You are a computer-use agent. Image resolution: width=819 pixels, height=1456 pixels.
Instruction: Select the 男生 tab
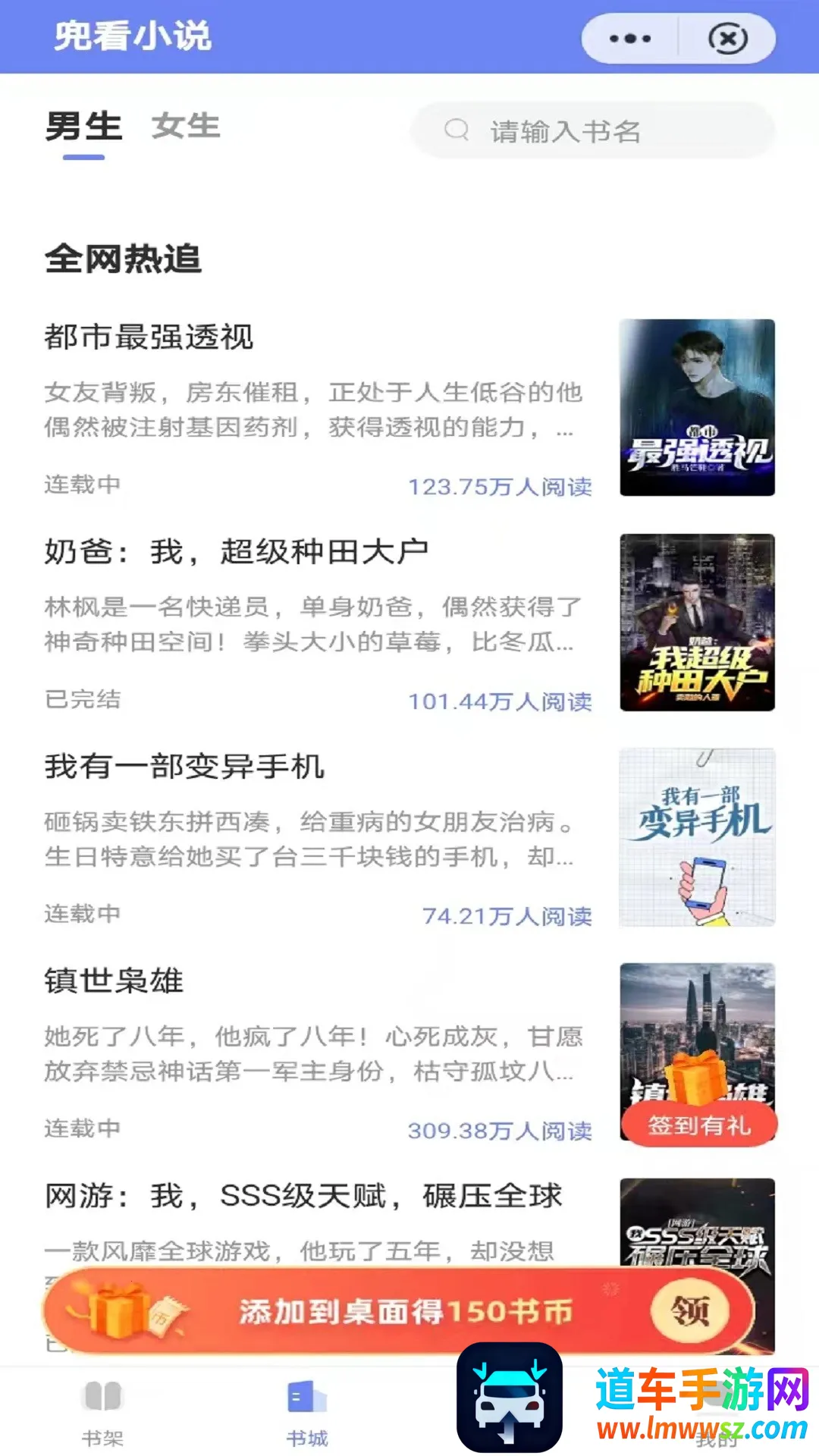[x=83, y=127]
